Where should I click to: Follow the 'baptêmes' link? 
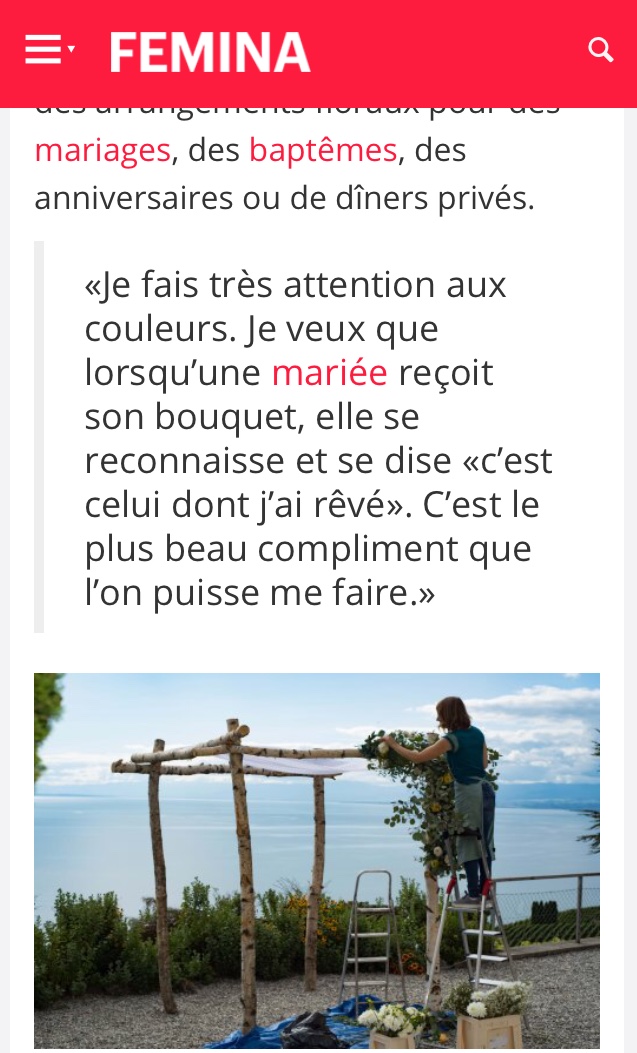click(323, 150)
